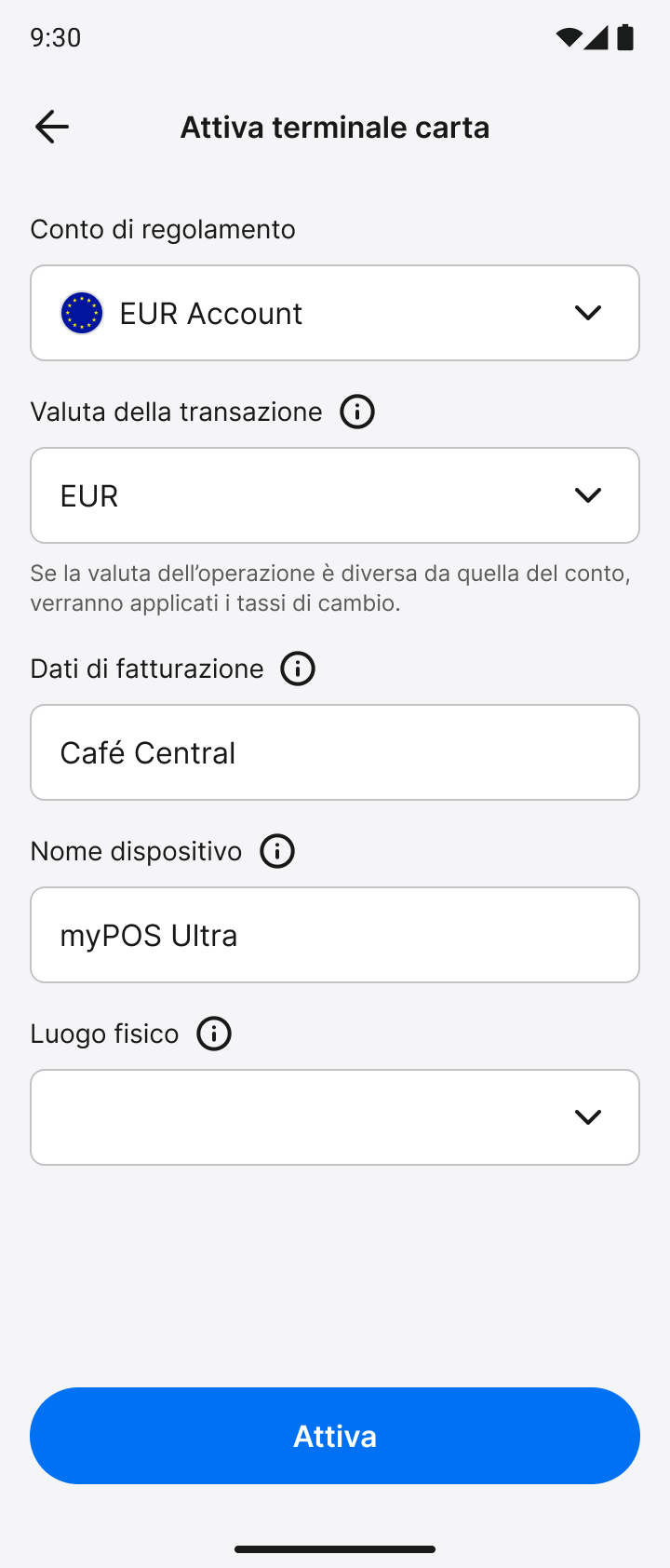Image resolution: width=670 pixels, height=1568 pixels.
Task: Show info about Nome dispositivo
Action: pyautogui.click(x=277, y=851)
